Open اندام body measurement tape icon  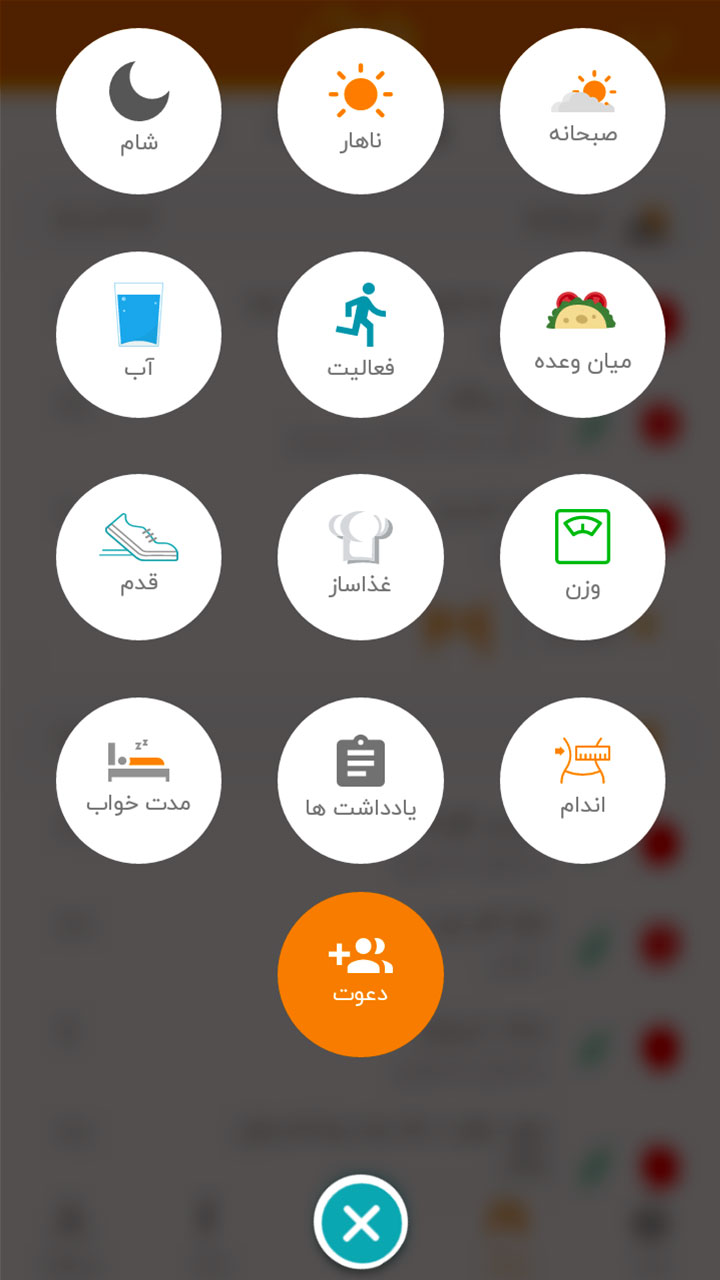coord(583,779)
